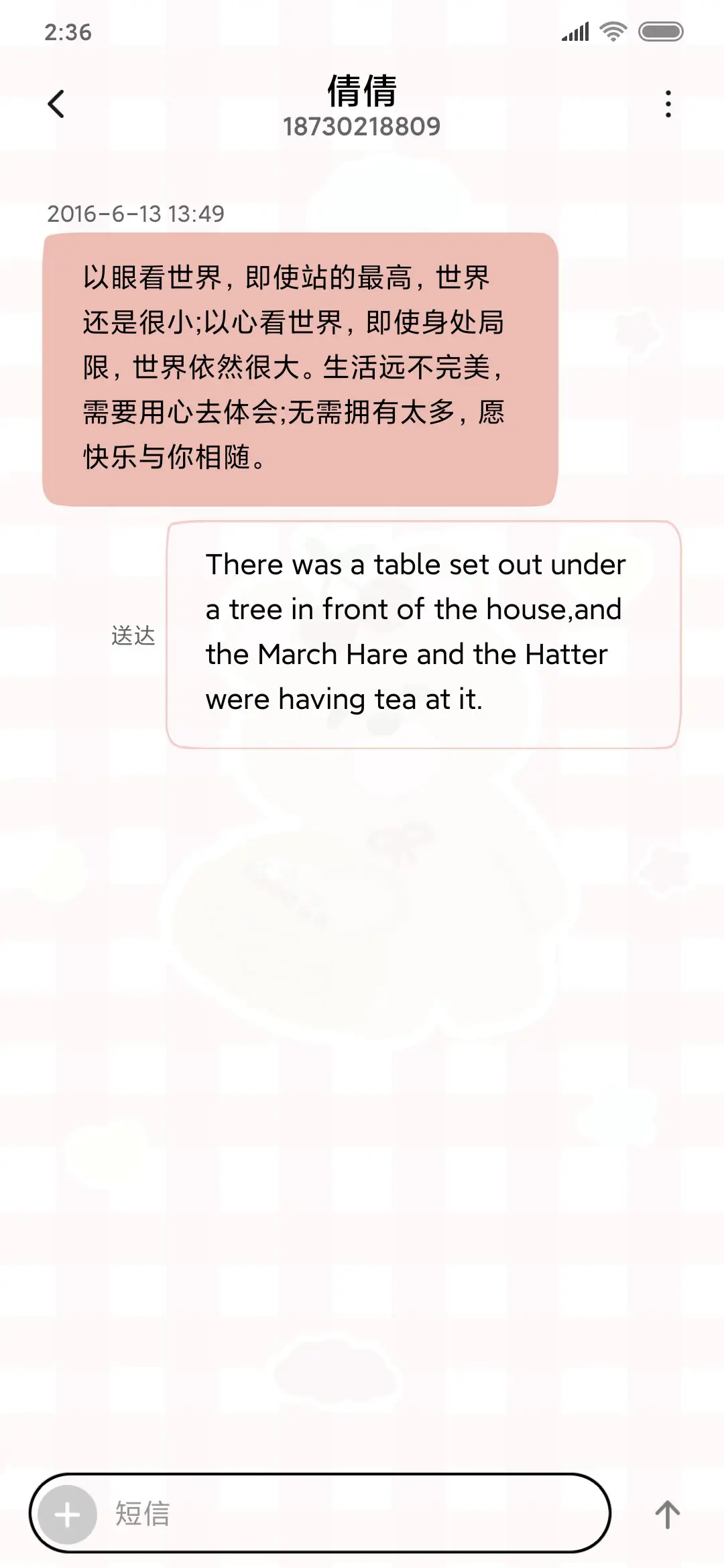Tap the top of the received message
This screenshot has width=724, height=1568.
298,278
